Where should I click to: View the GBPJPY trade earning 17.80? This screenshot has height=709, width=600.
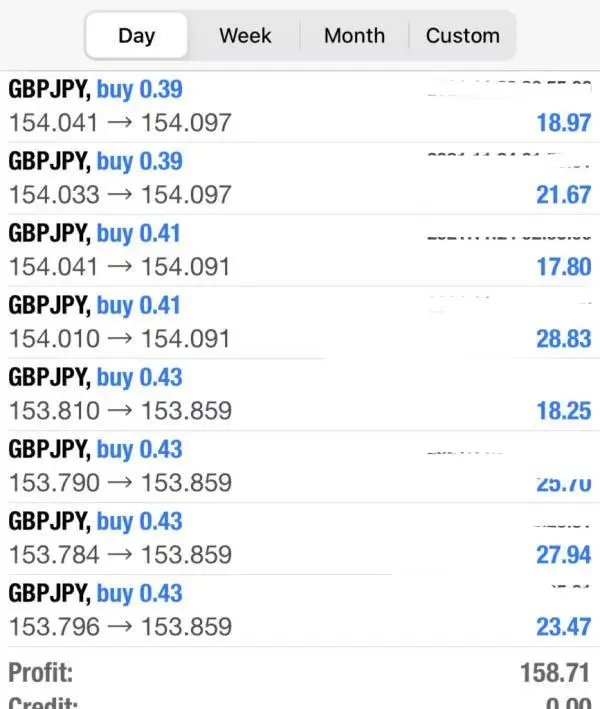(x=300, y=251)
